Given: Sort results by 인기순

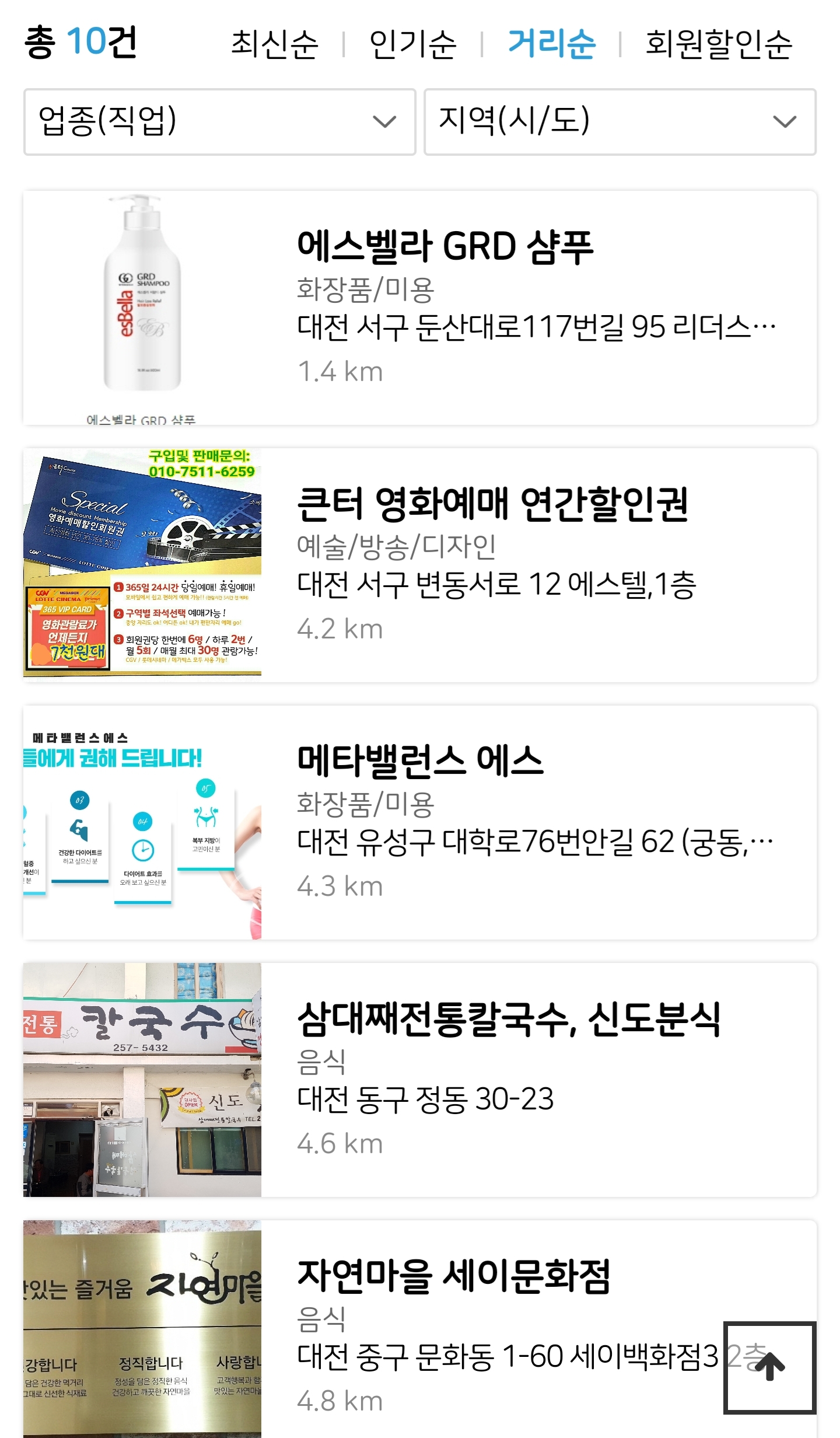Looking at the screenshot, I should [412, 44].
